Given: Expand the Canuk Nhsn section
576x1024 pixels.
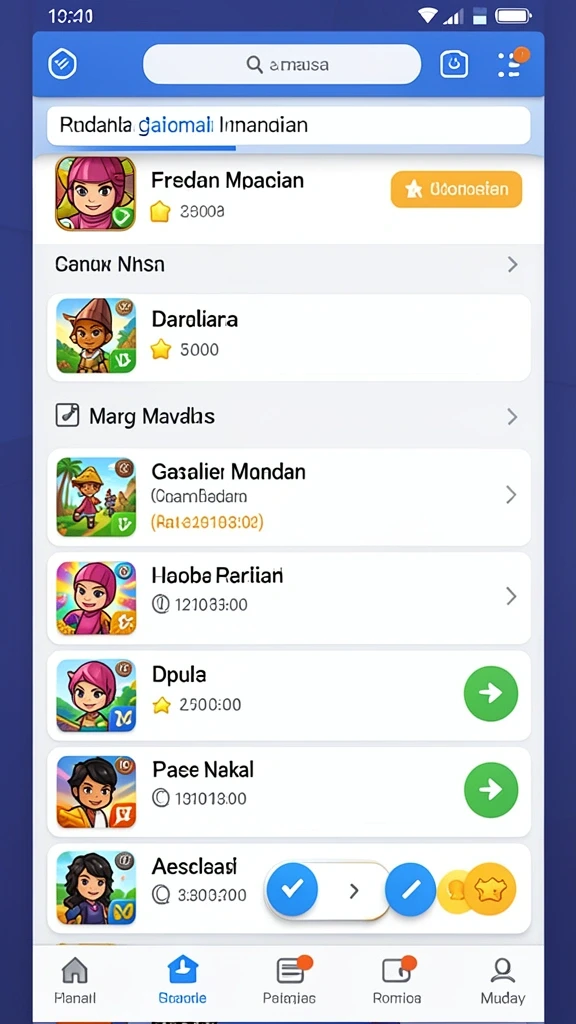Looking at the screenshot, I should coord(288,264).
